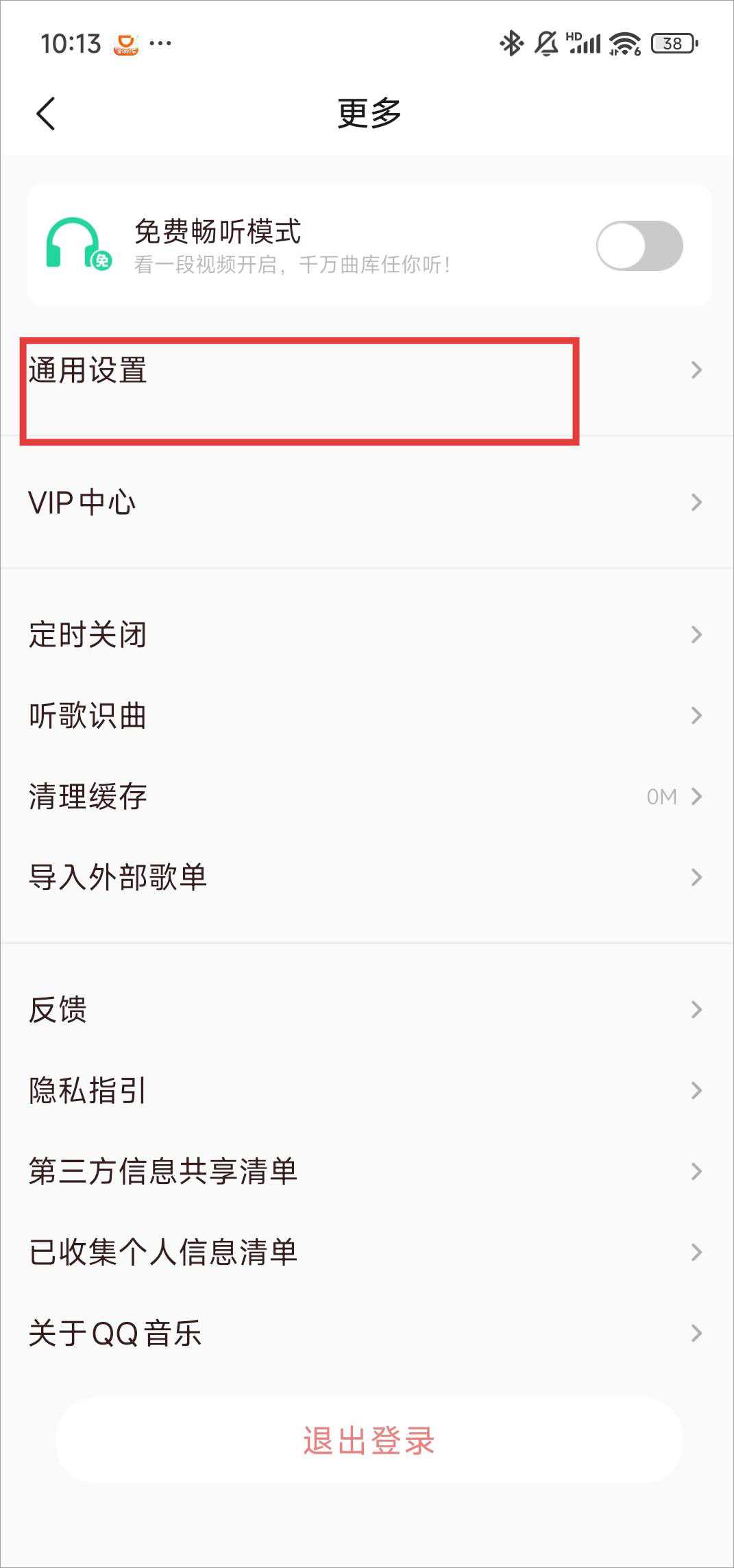Open 清理缓存 to clear cache
This screenshot has height=1568, width=734.
367,797
